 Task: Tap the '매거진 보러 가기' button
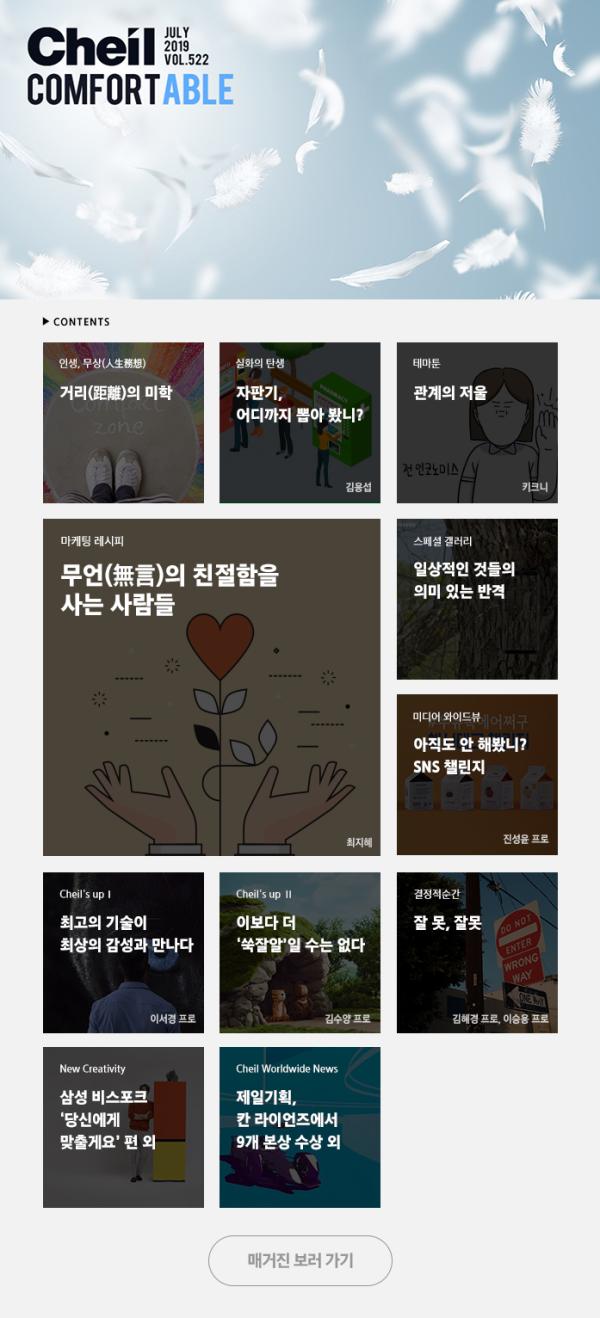300,1260
